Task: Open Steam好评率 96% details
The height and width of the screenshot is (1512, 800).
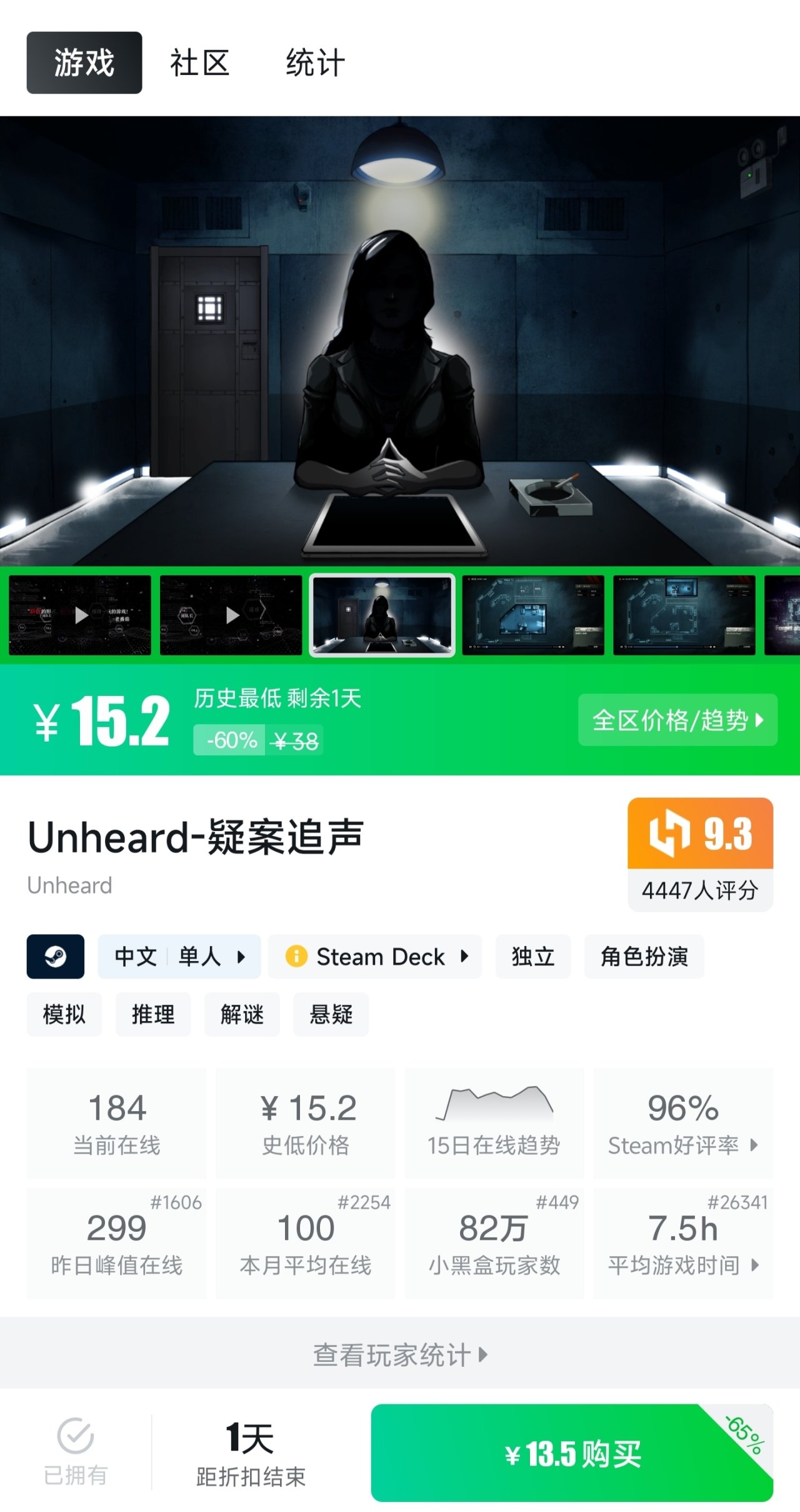Action: [x=683, y=1123]
